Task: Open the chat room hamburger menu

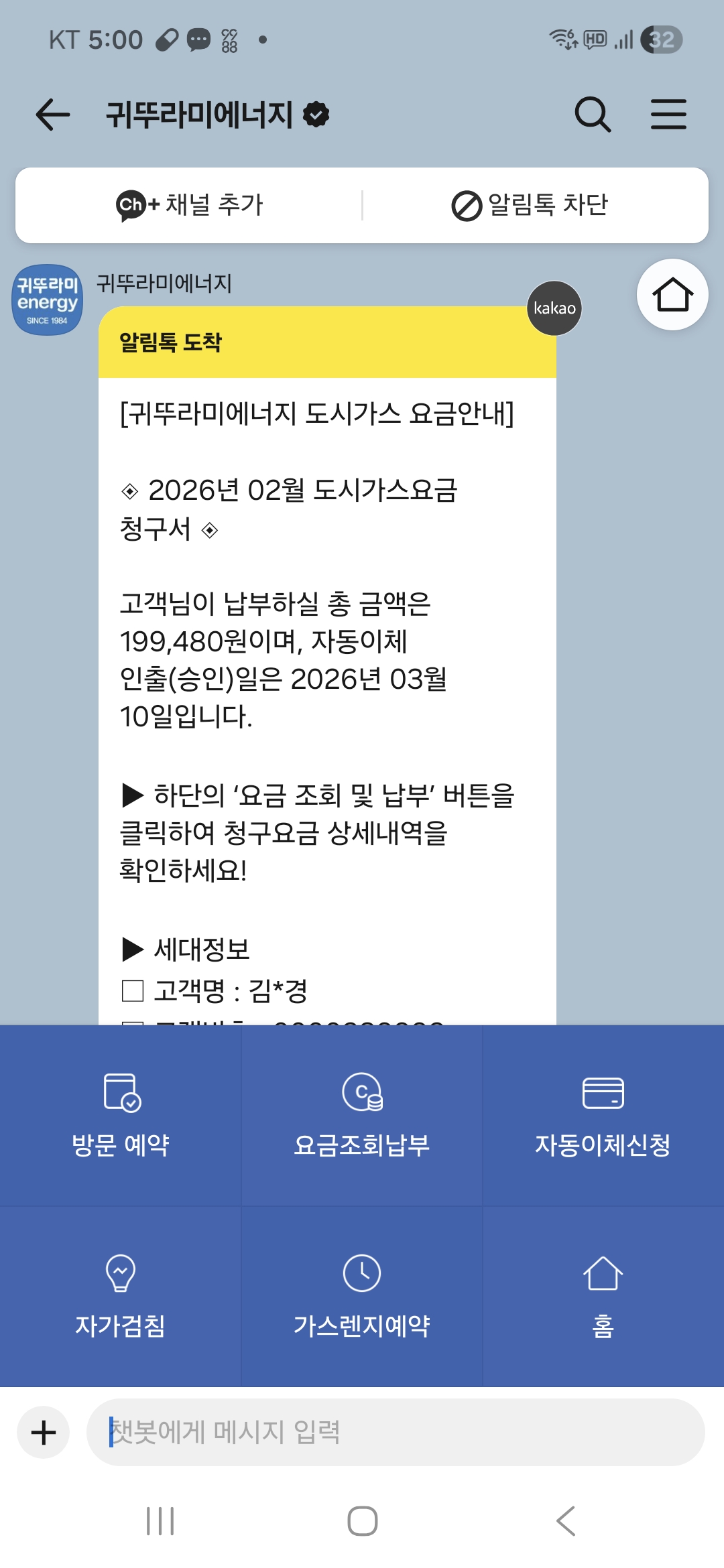Action: coord(668,115)
